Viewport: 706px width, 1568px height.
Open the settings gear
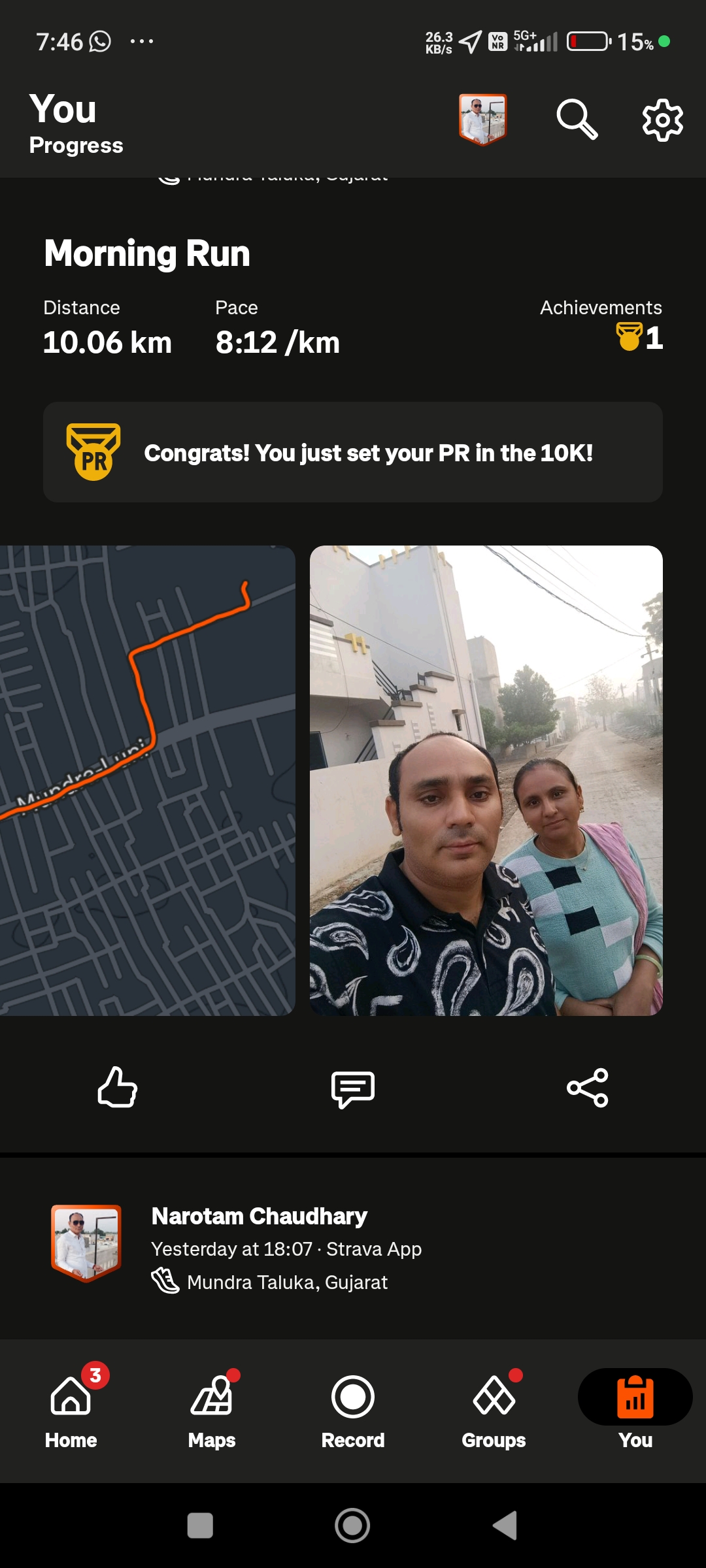(662, 120)
